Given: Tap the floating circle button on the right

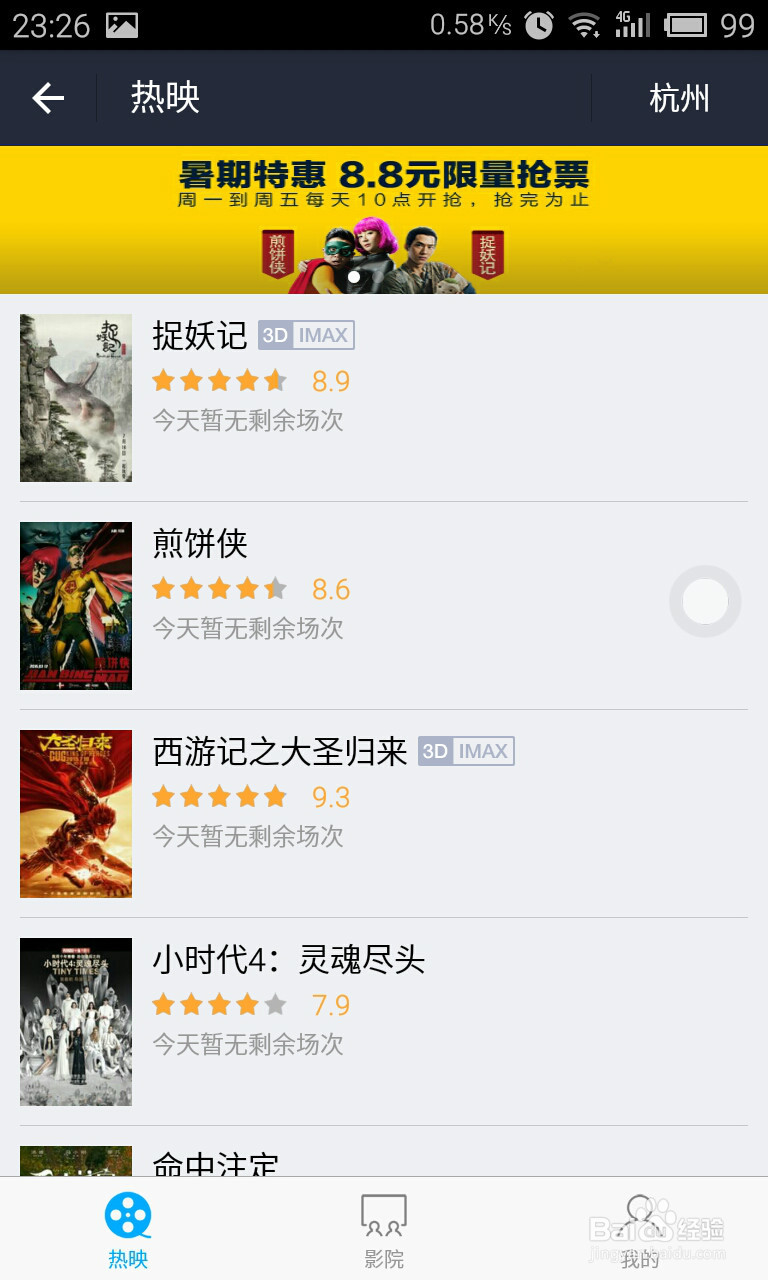Looking at the screenshot, I should point(705,601).
